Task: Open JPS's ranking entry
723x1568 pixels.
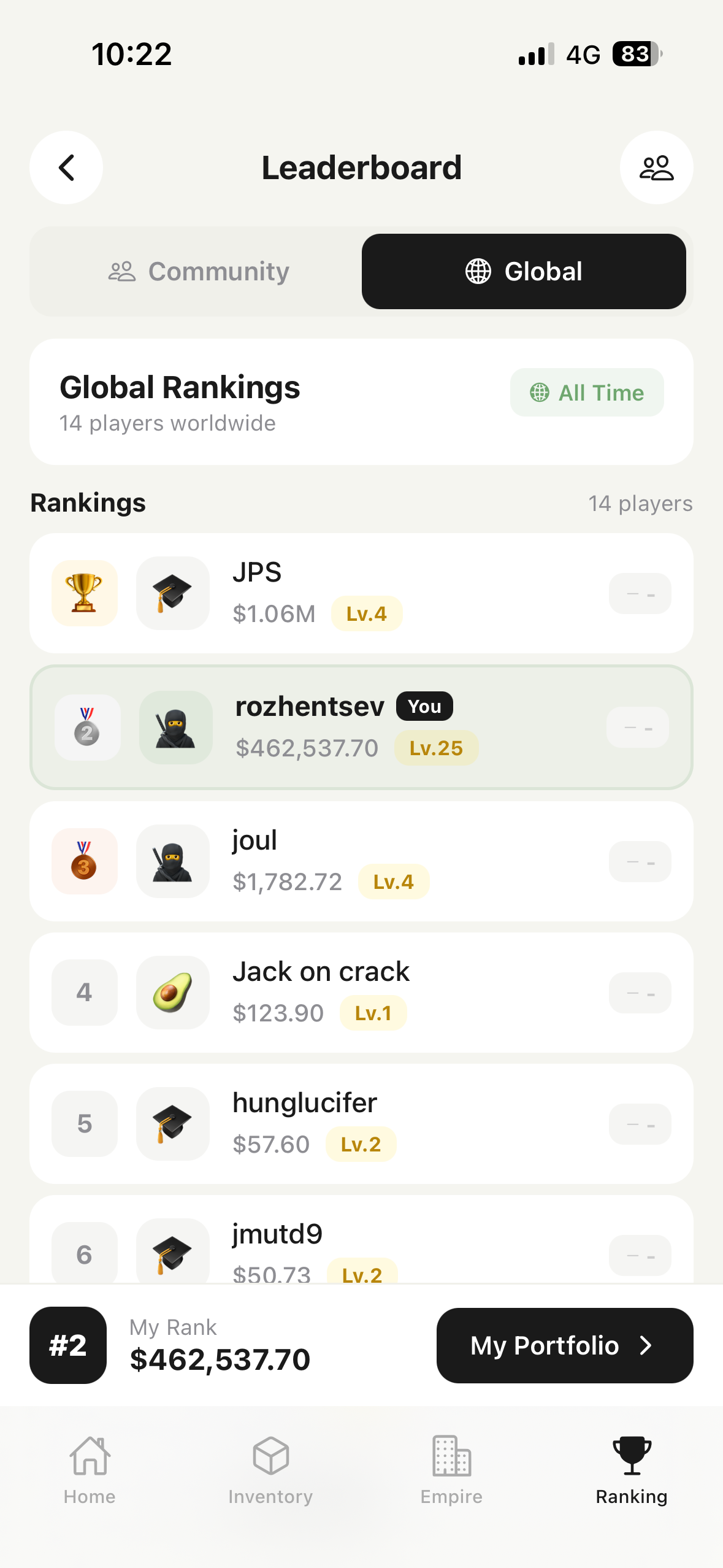Action: 361,593
